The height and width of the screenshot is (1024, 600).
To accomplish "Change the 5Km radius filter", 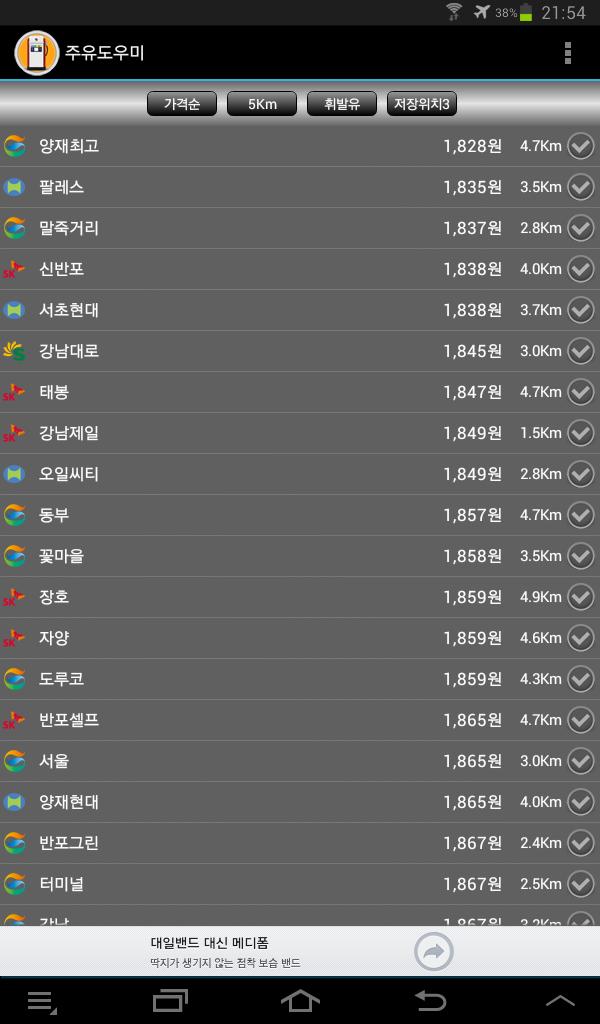I will 262,104.
